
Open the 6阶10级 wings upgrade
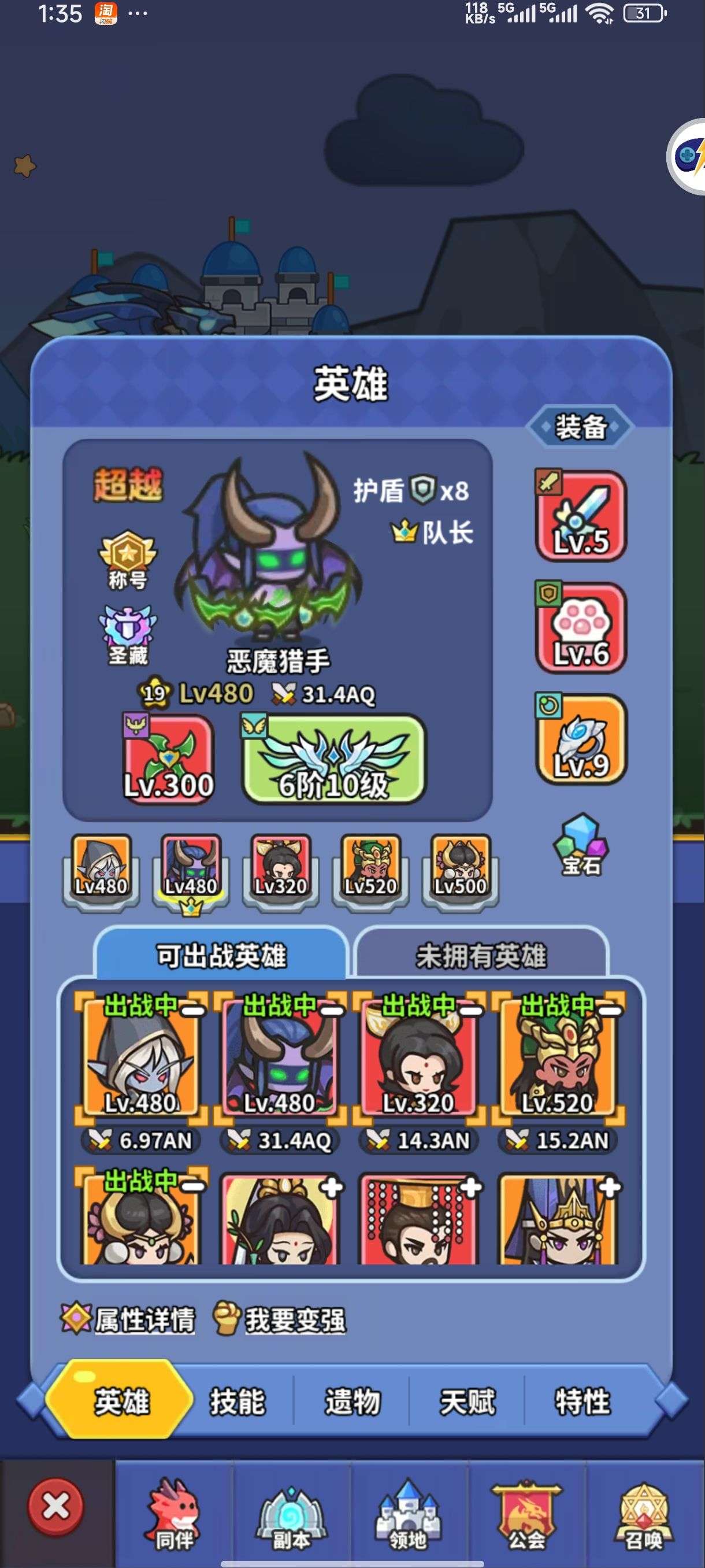(x=333, y=759)
